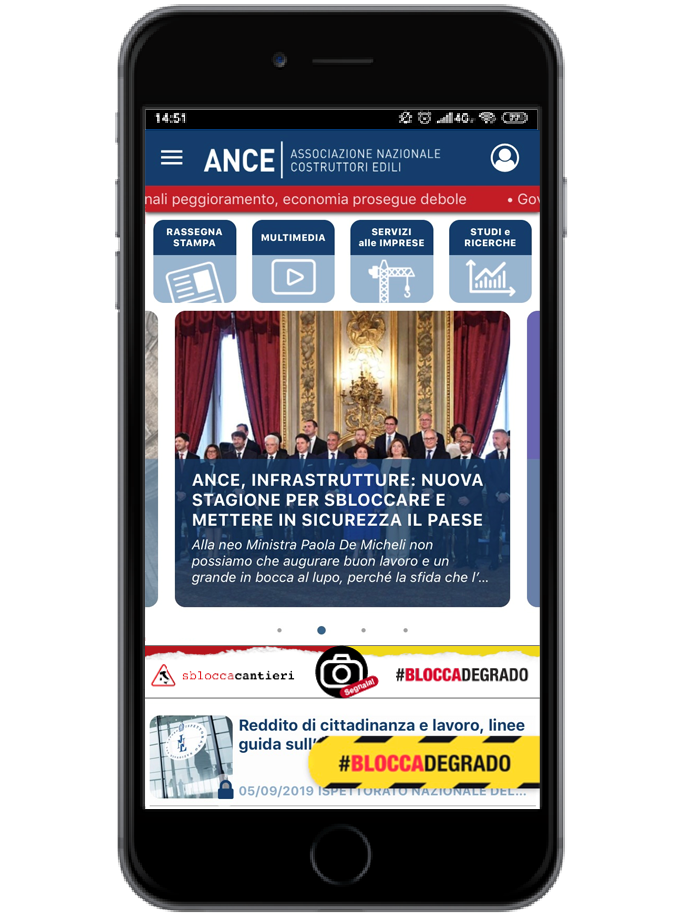Open Rassegna Stampa section

click(x=194, y=262)
